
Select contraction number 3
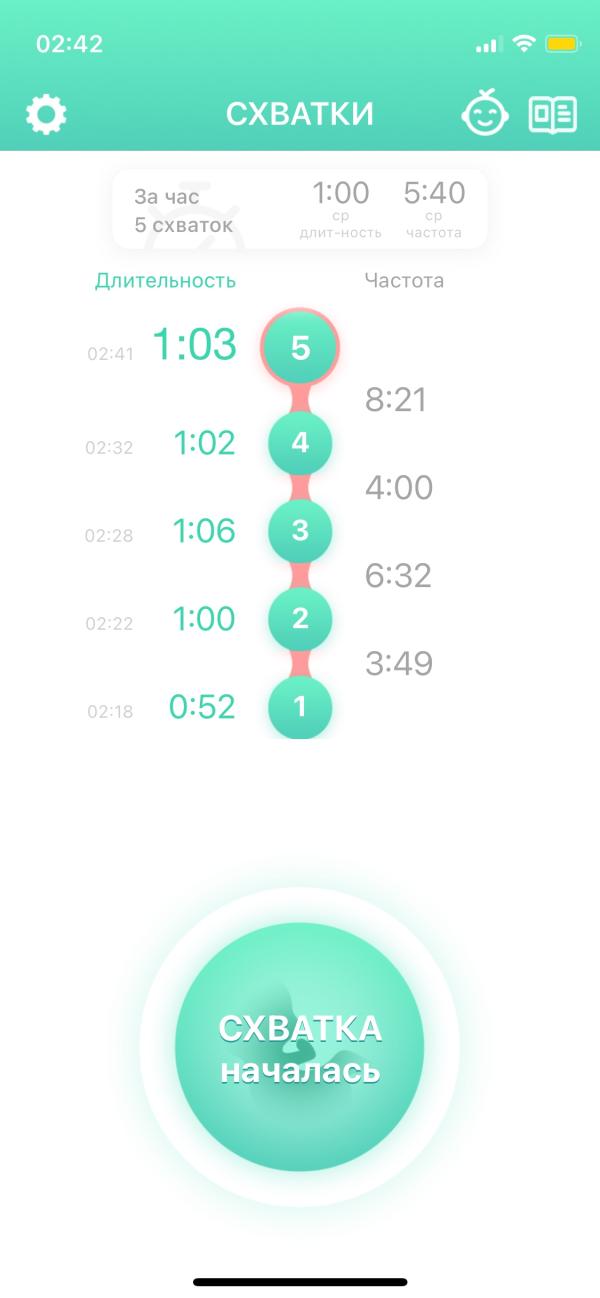tap(300, 530)
